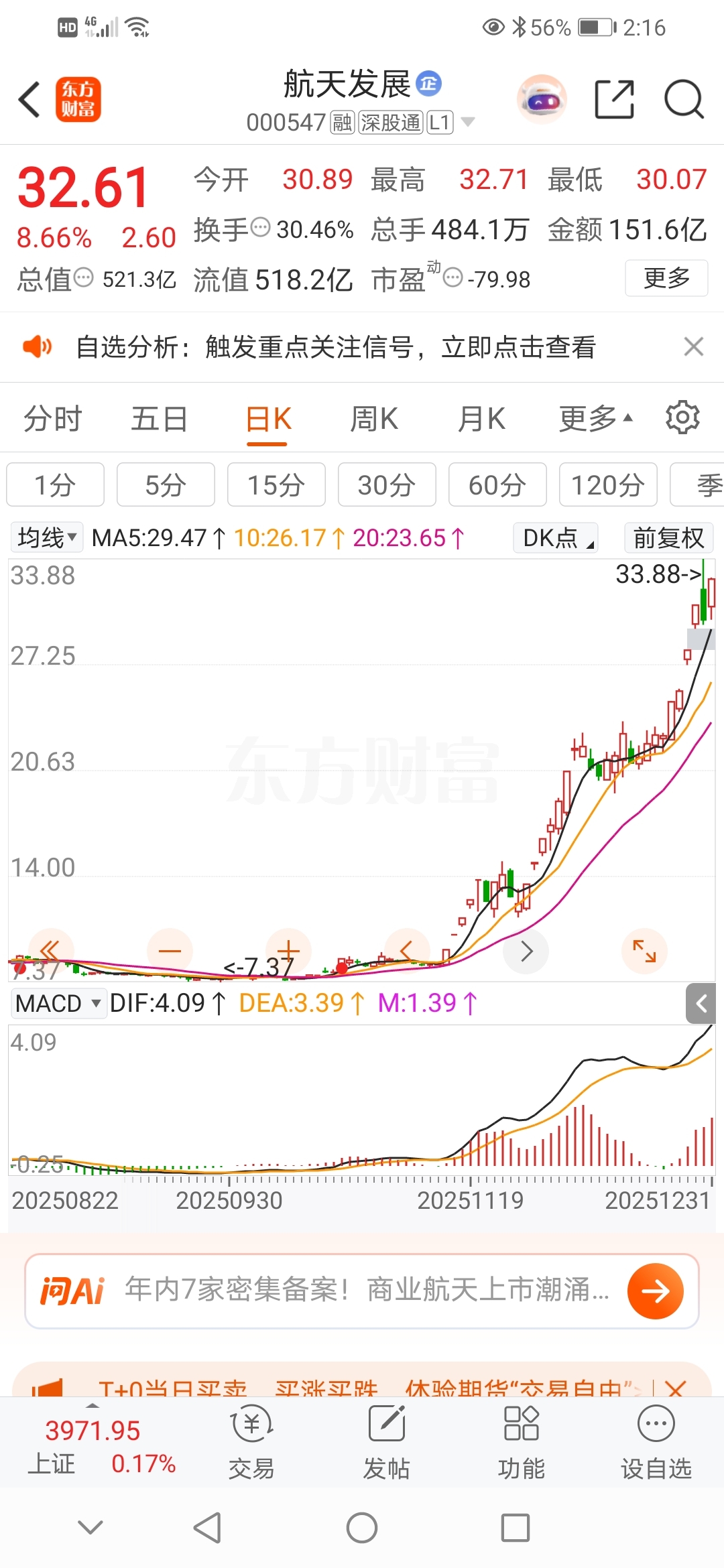Open the 前复权 adjustment selector
The width and height of the screenshot is (724, 1568).
668,537
